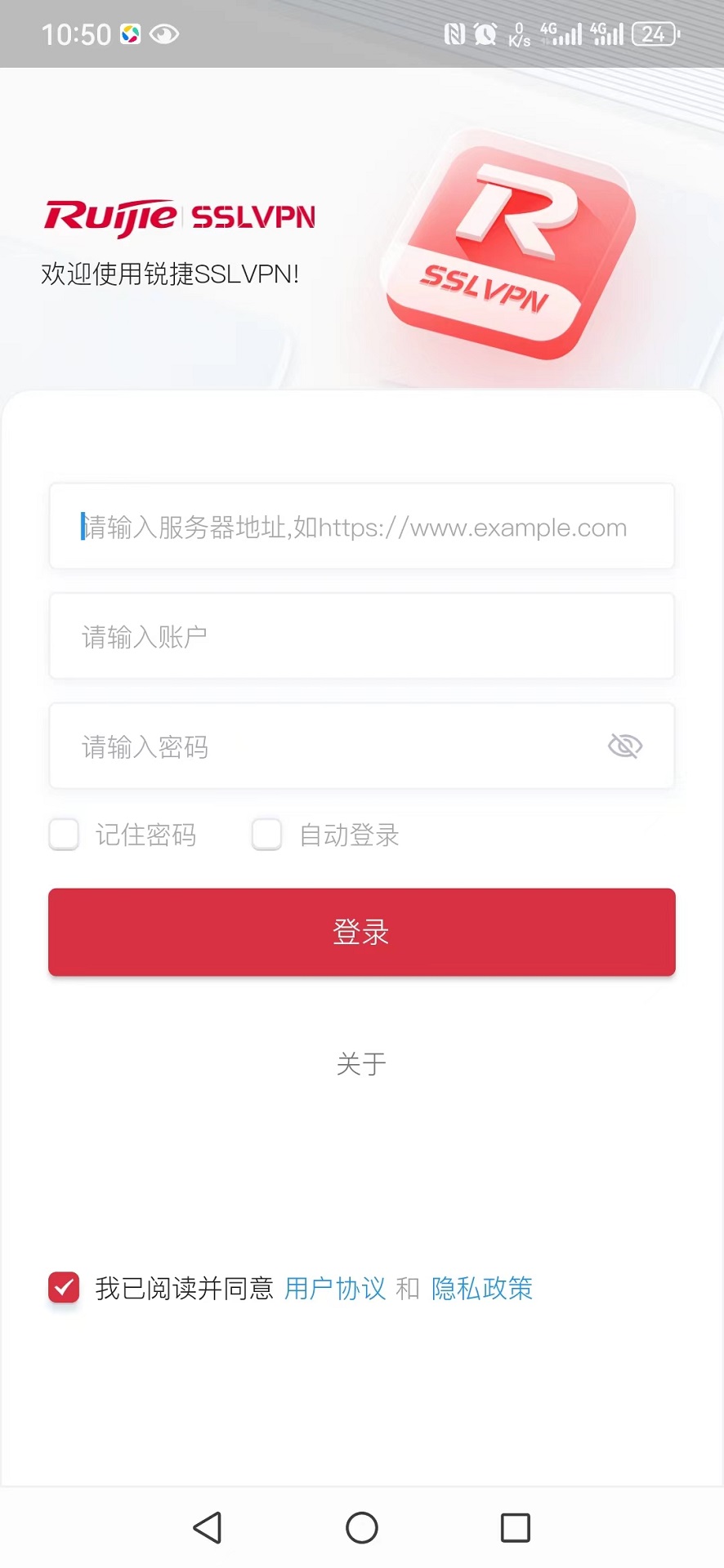
Task: Tap the red 登录 button
Action: click(361, 932)
